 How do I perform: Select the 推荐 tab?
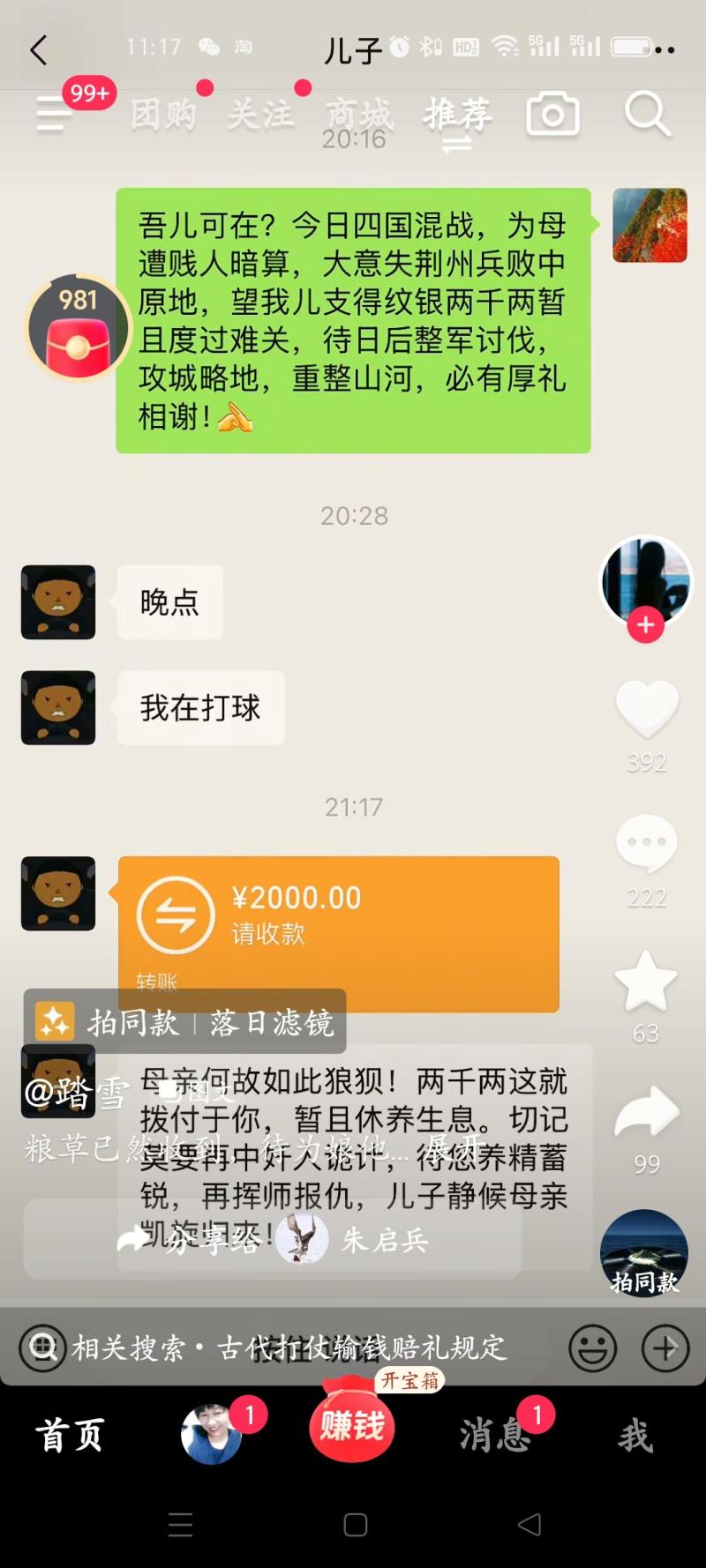[457, 115]
